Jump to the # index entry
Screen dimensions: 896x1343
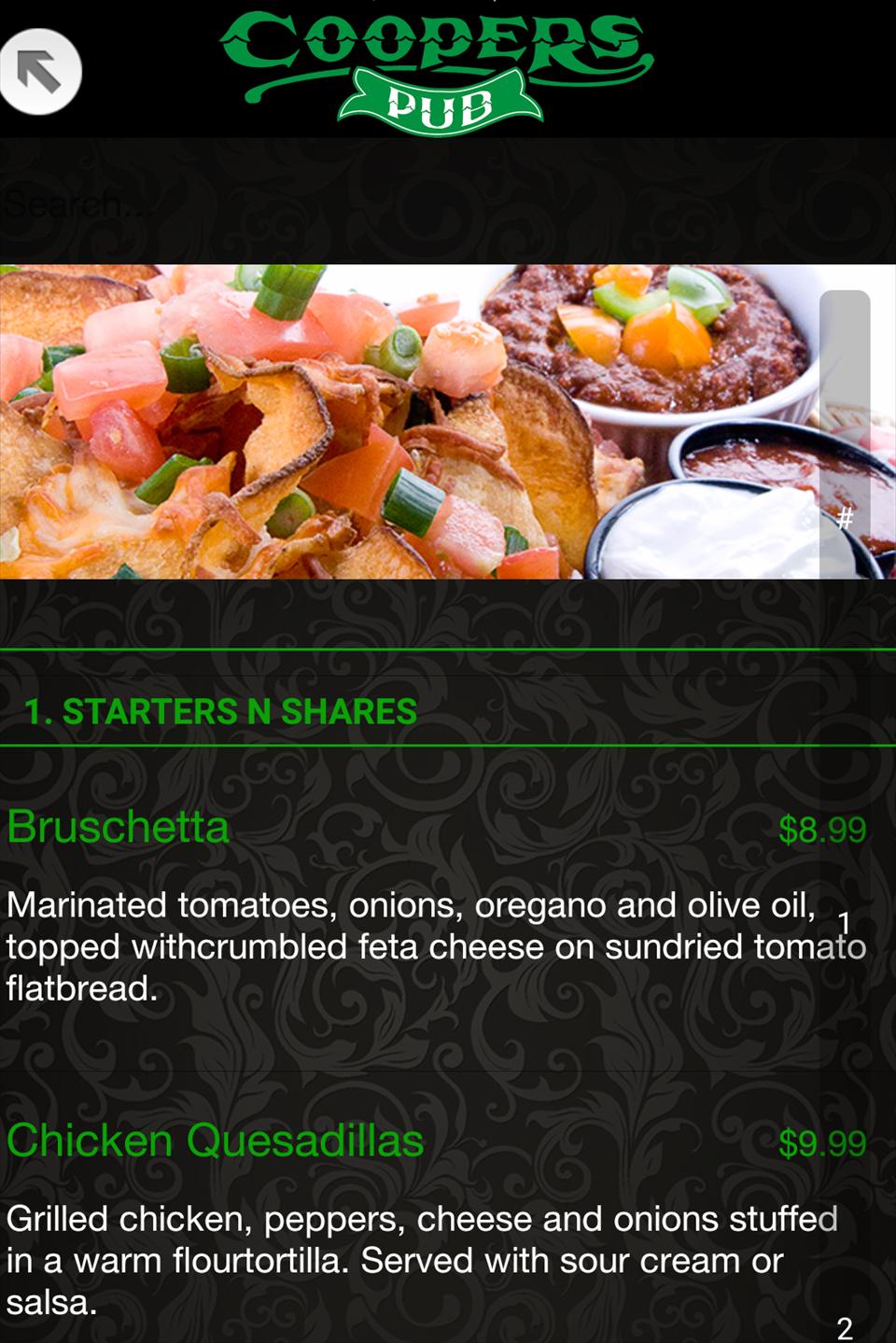[x=845, y=517]
